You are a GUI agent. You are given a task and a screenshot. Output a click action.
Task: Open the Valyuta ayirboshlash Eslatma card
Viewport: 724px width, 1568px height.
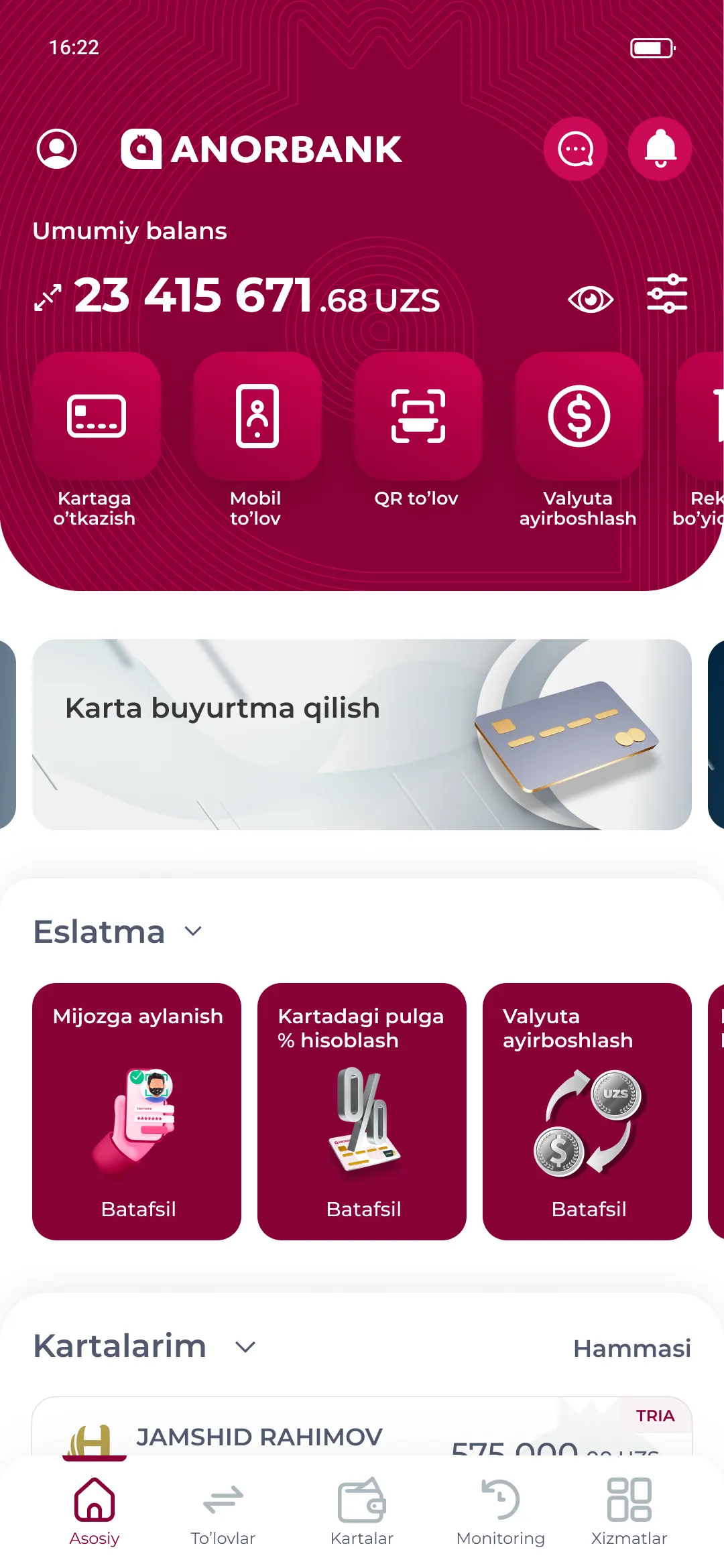(x=587, y=1111)
